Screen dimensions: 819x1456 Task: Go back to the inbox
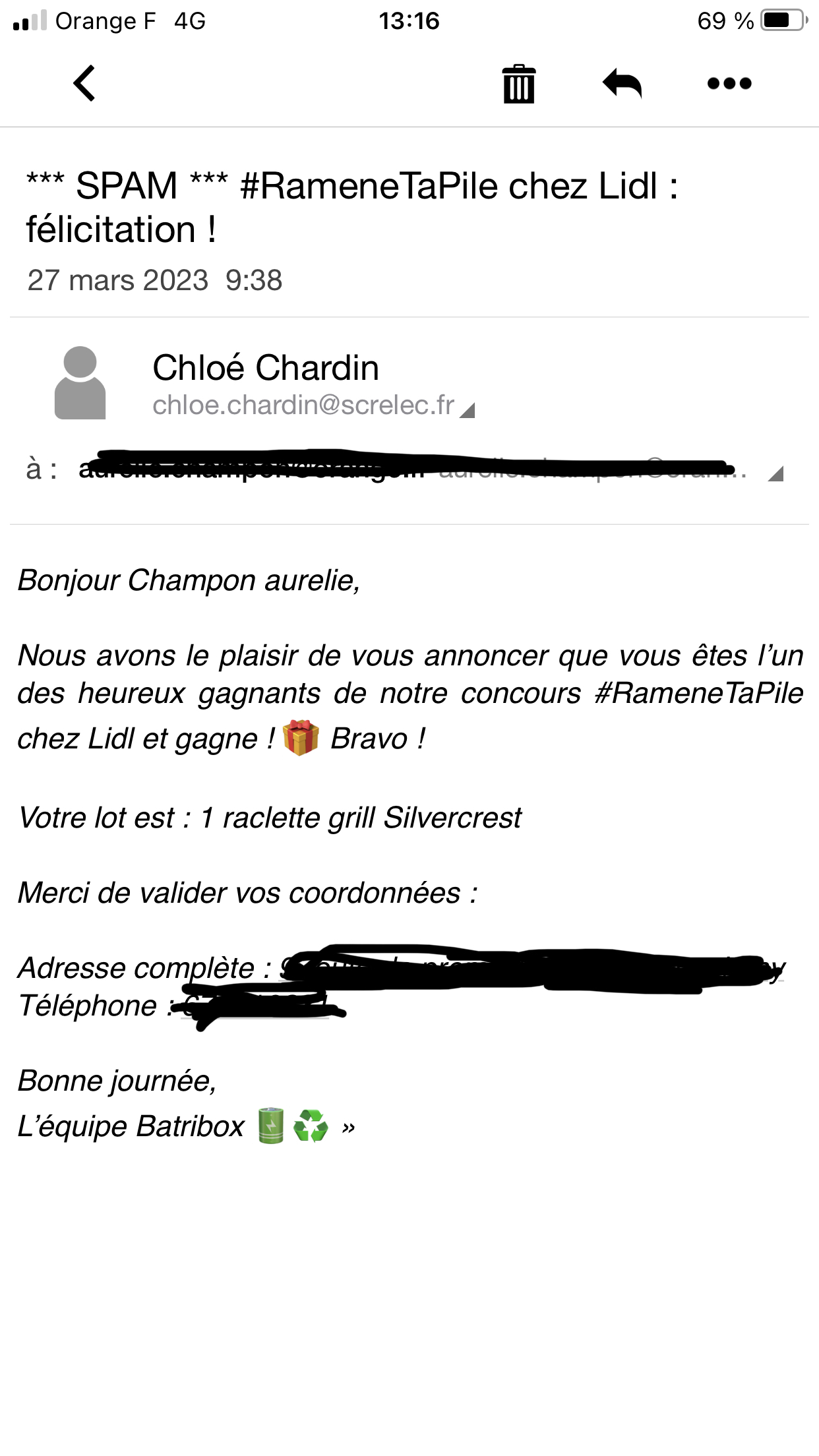click(x=84, y=83)
